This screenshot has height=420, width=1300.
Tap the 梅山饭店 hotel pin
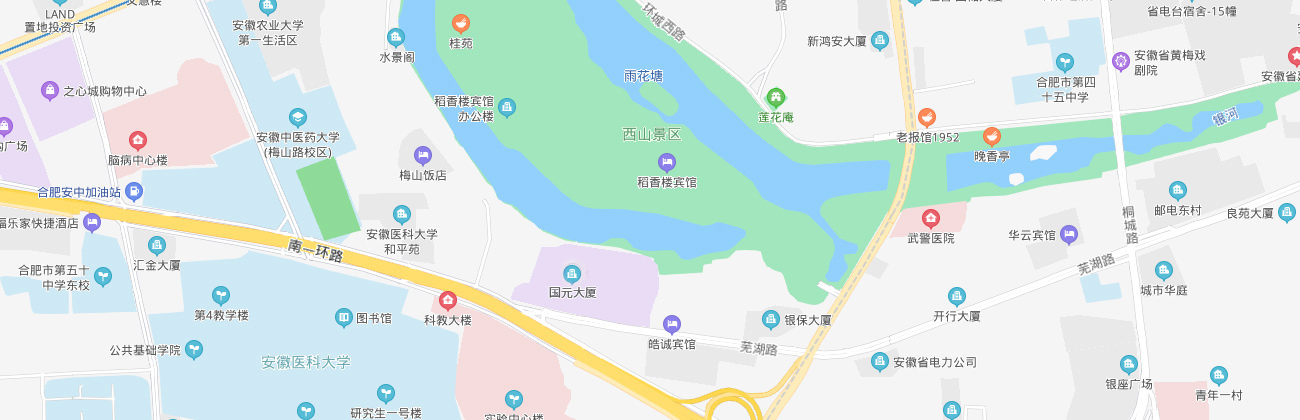click(422, 155)
